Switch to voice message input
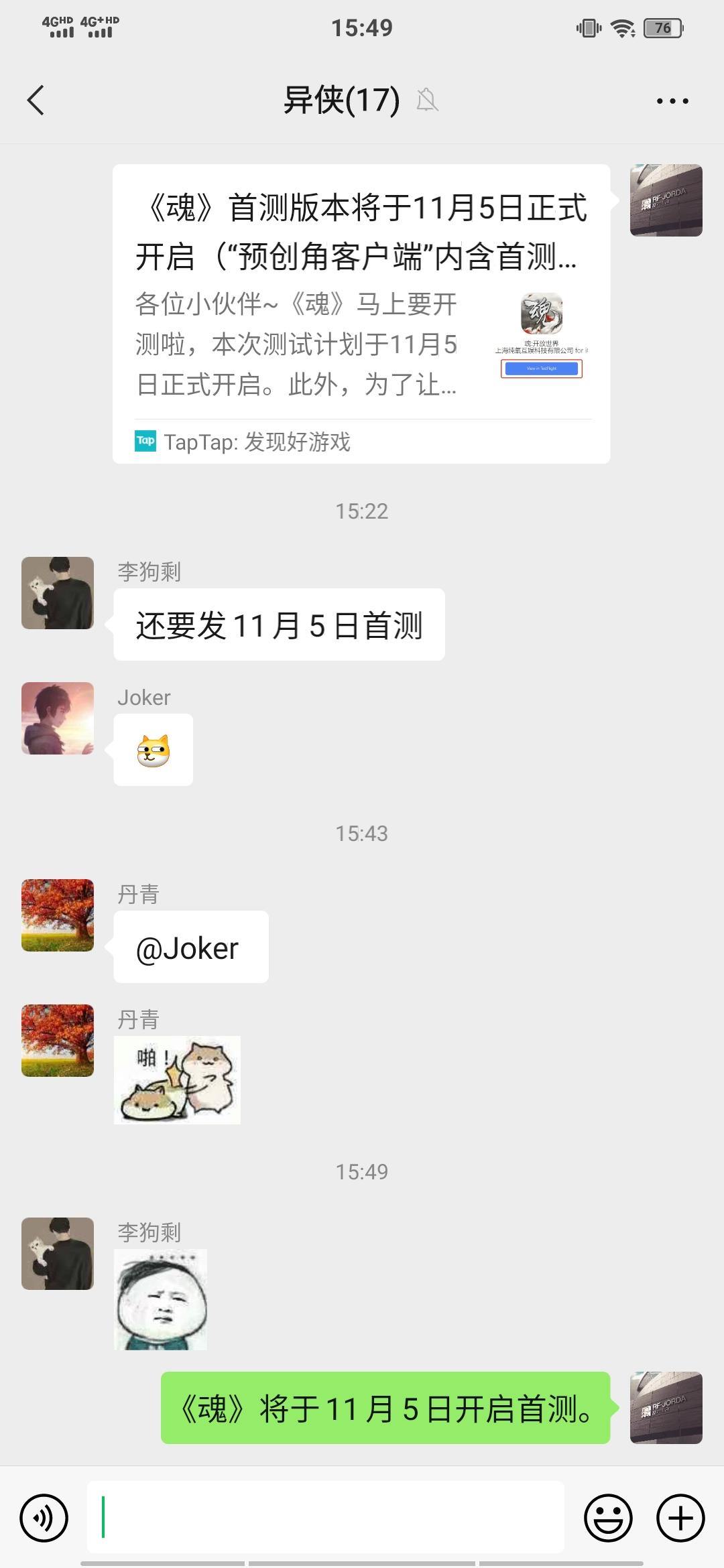 (44, 1518)
